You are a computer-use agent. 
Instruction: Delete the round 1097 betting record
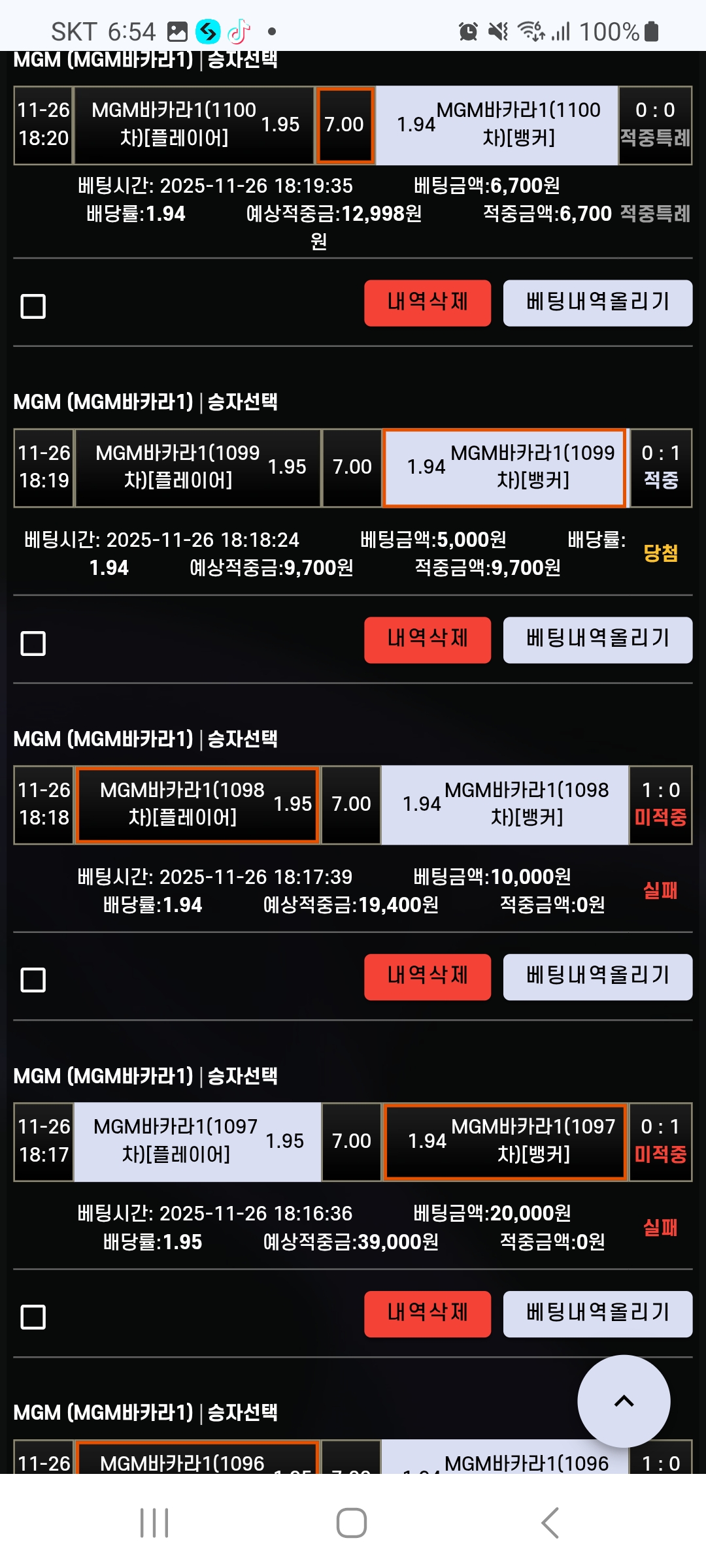pos(427,1314)
